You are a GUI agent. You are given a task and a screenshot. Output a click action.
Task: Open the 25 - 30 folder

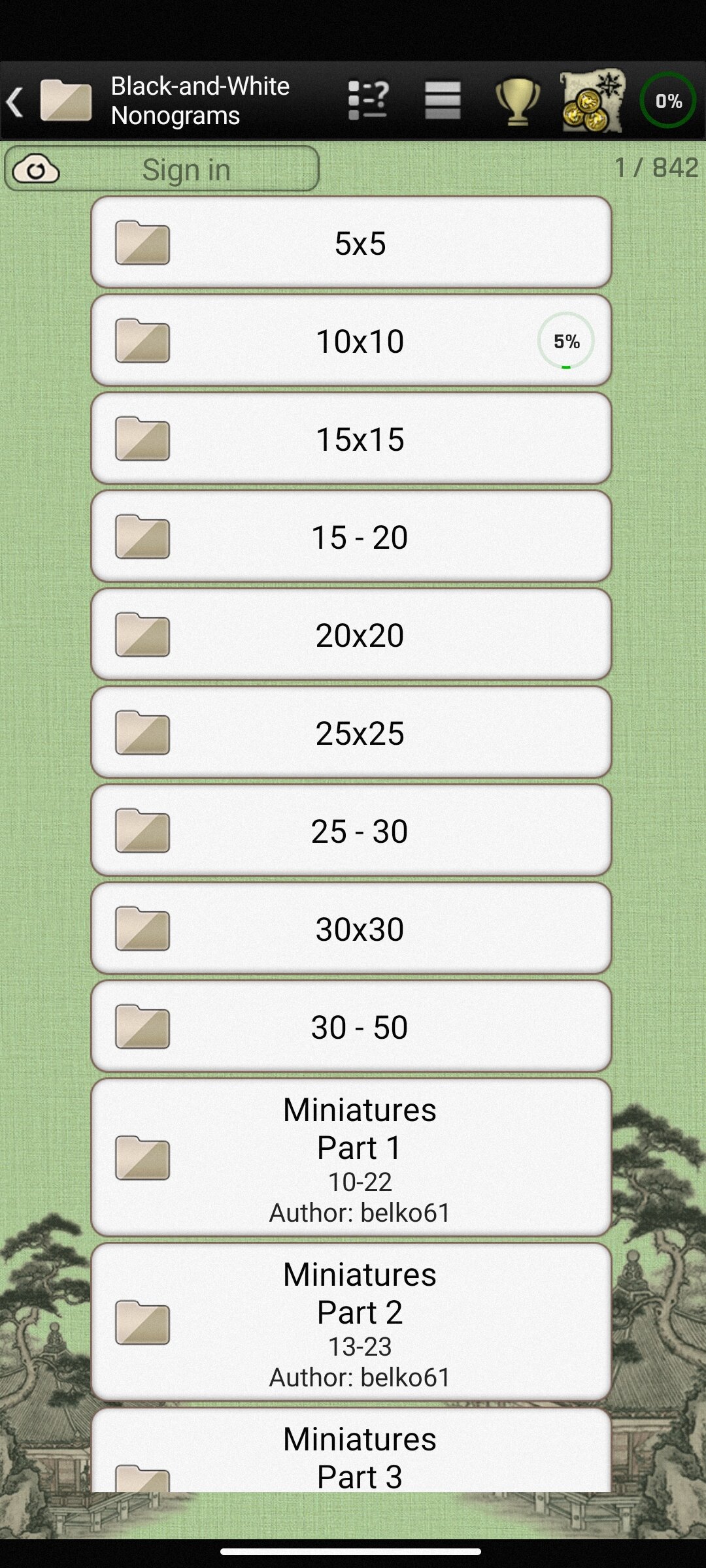351,830
